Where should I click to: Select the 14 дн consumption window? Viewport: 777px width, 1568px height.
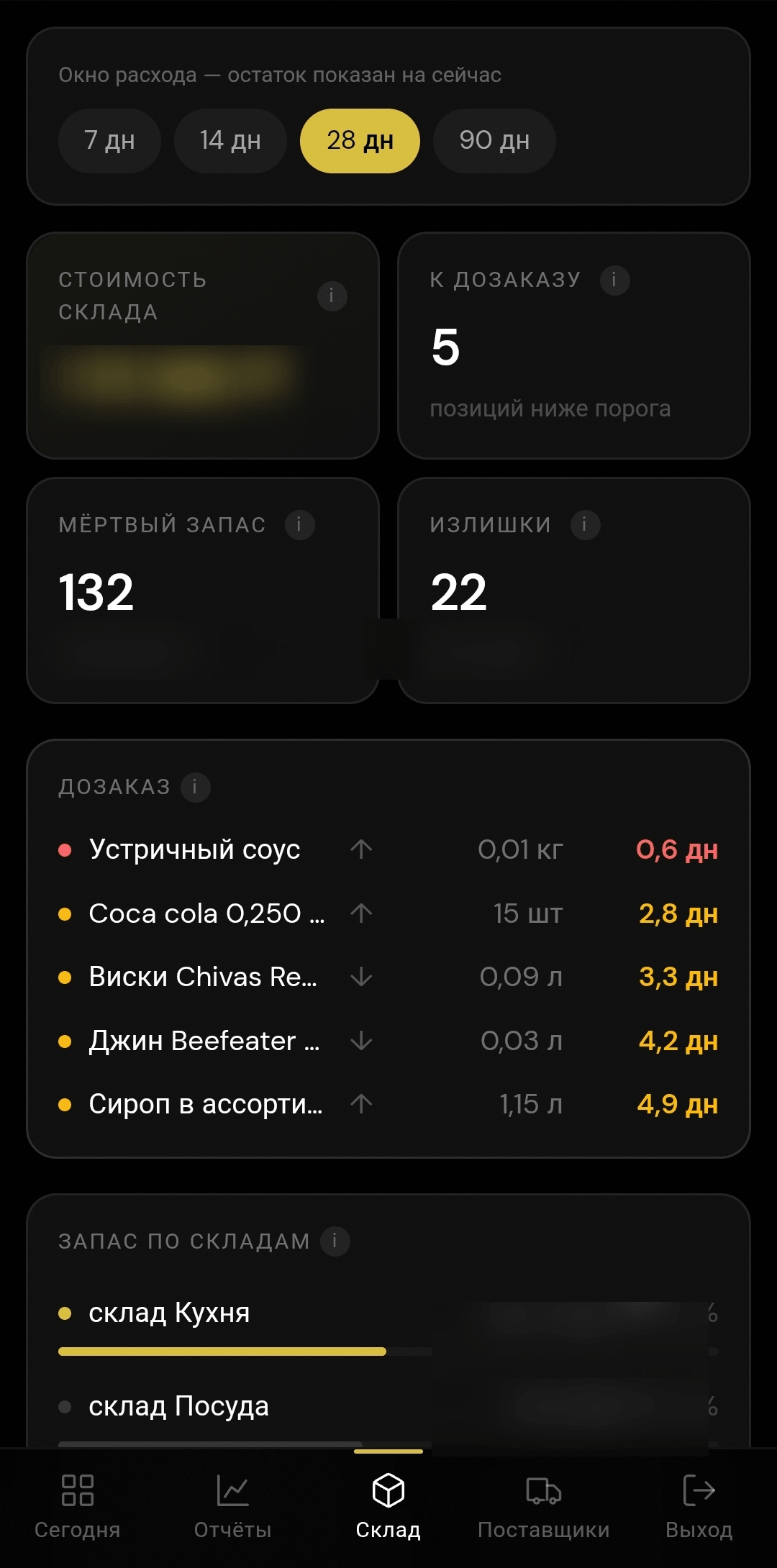pos(230,141)
